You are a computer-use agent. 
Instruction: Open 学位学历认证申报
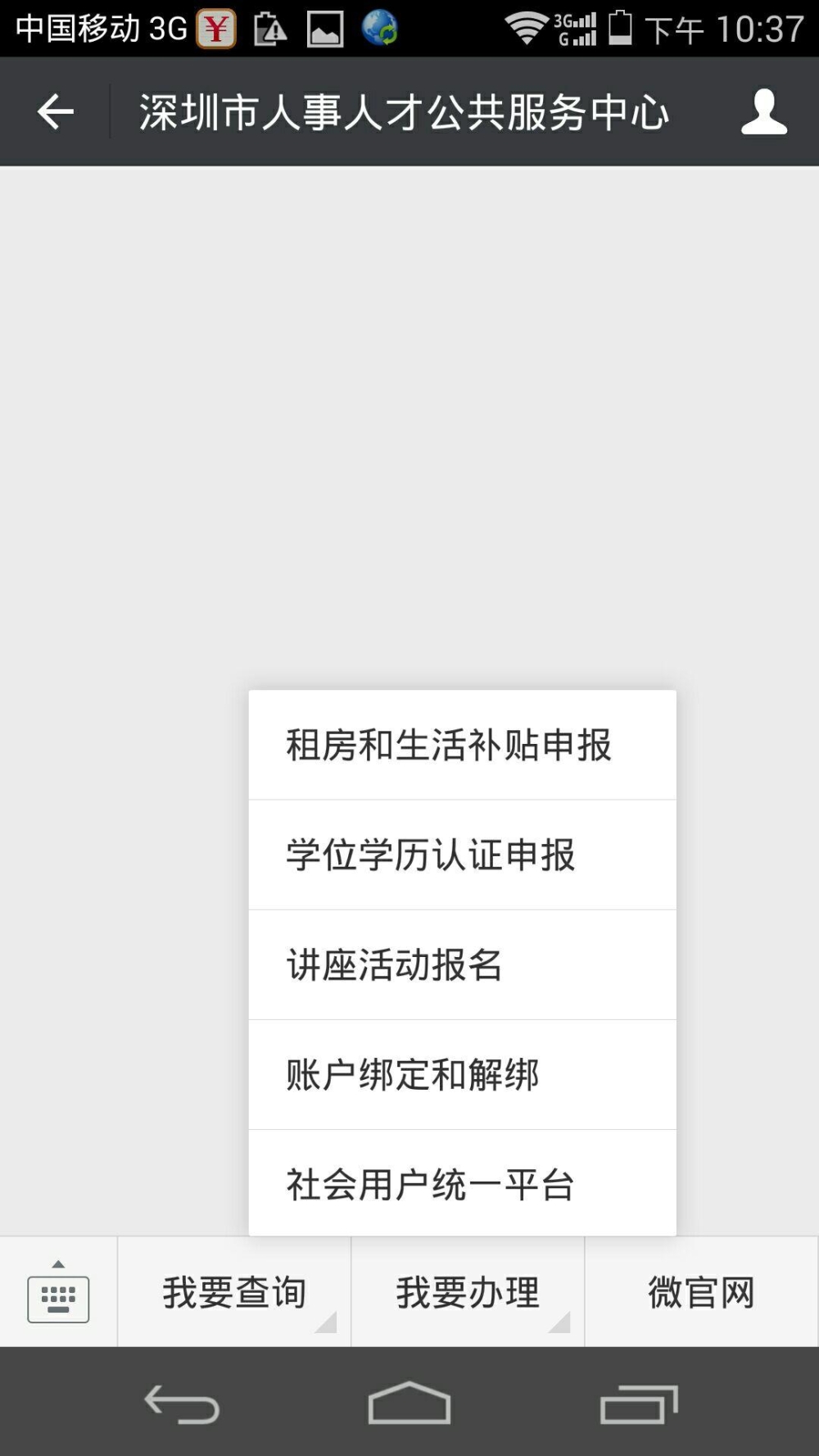[463, 855]
